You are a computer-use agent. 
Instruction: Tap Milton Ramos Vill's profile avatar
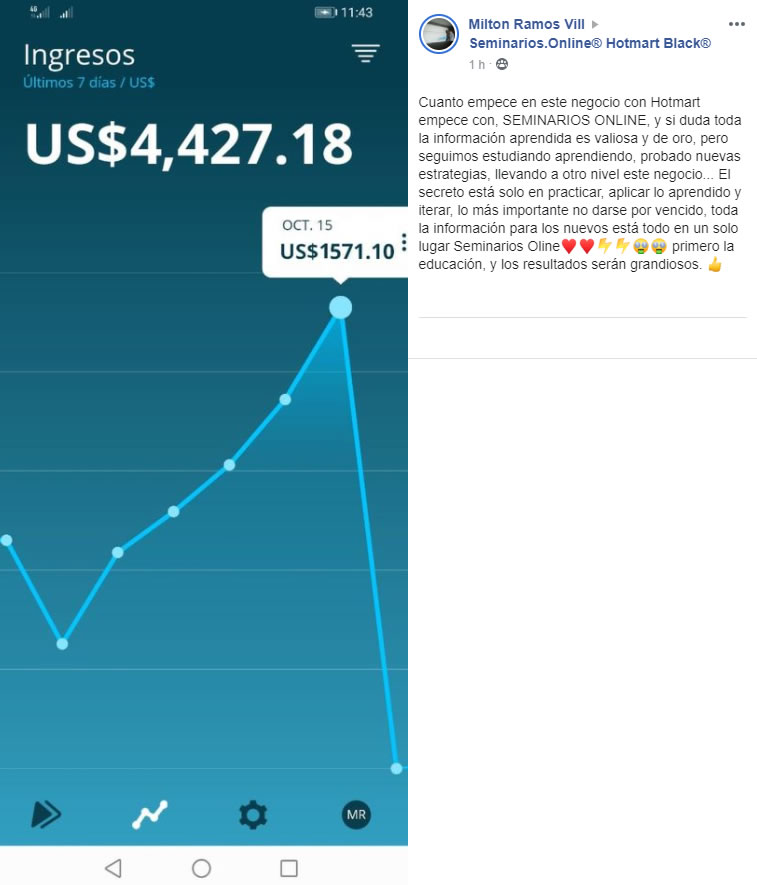point(439,35)
